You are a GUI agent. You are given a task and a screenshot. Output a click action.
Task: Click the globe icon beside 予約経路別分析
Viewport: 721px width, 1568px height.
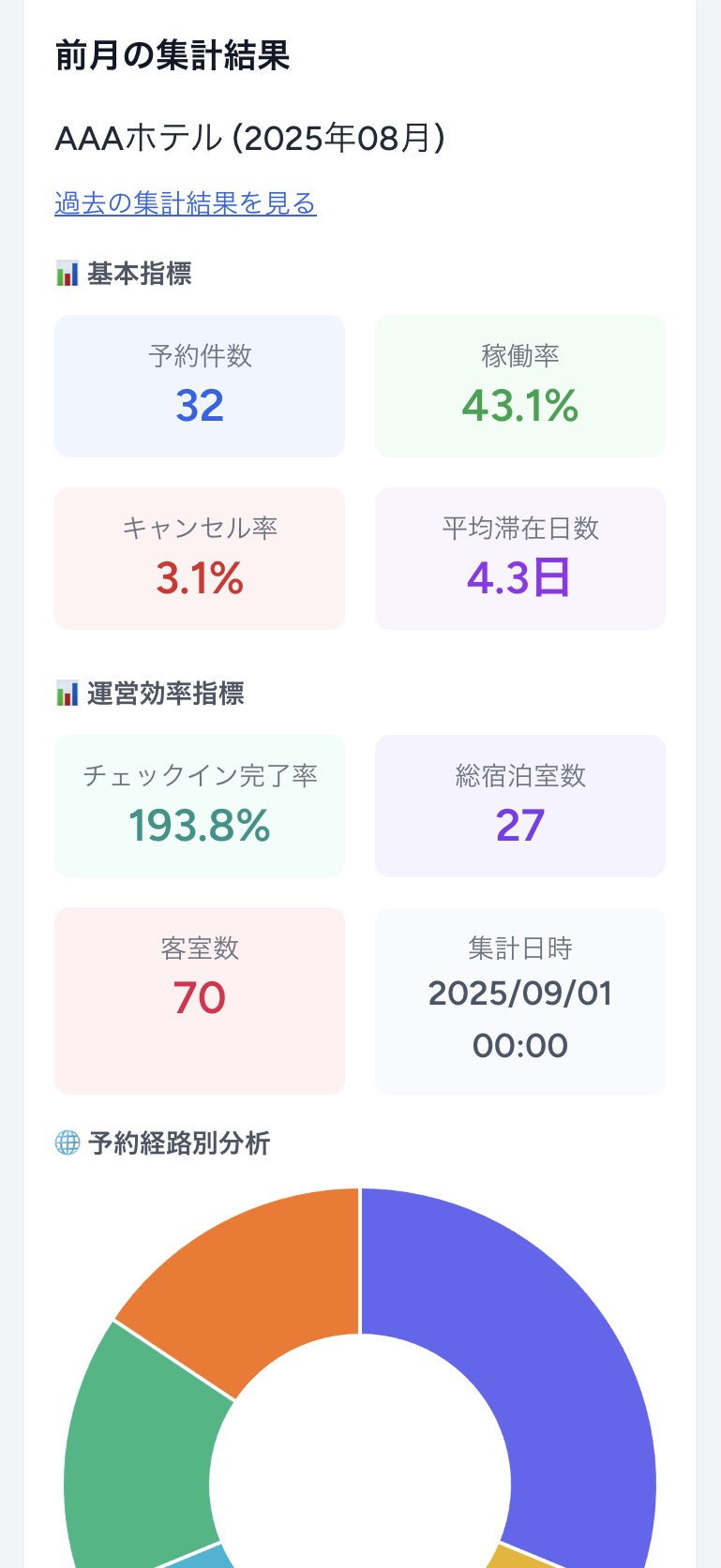[x=67, y=1142]
